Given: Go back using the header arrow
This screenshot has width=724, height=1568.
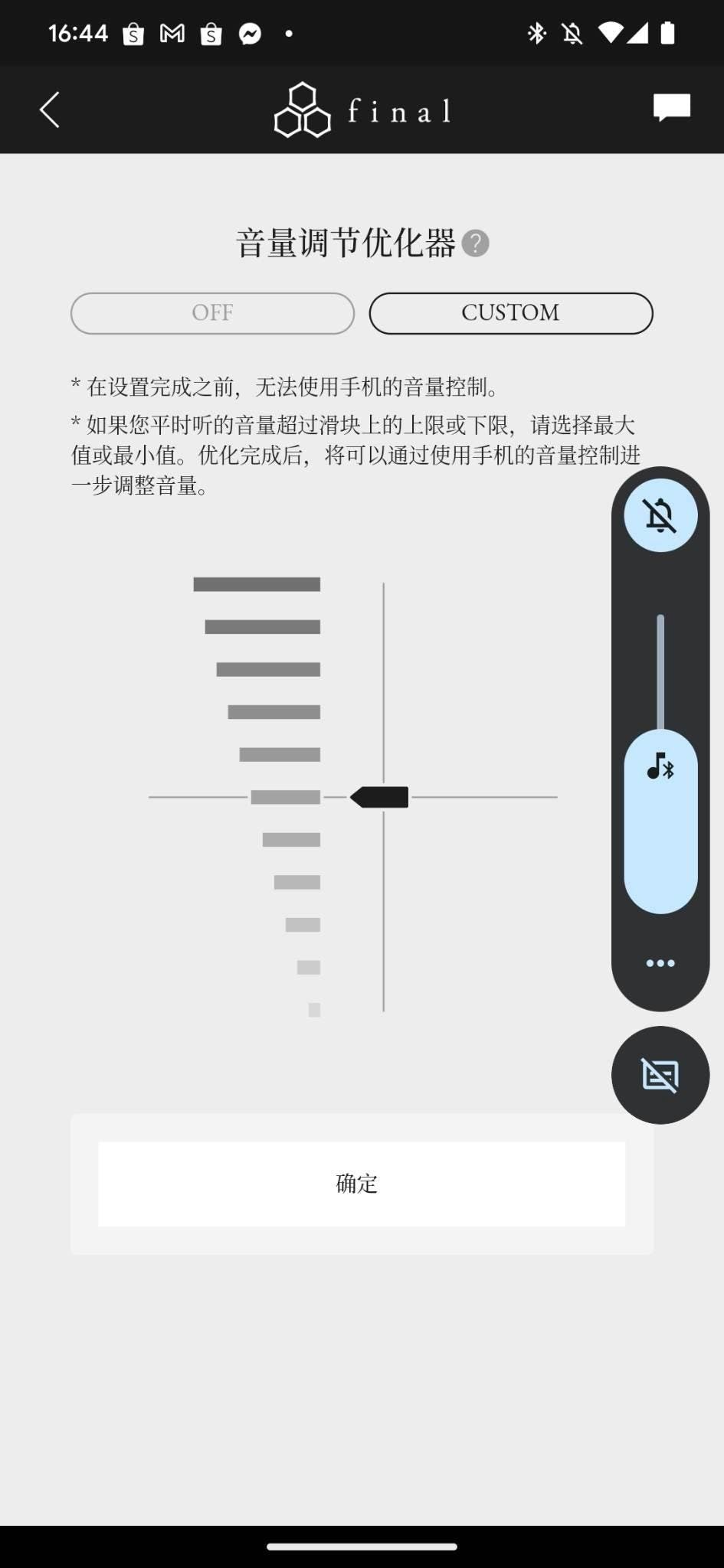Looking at the screenshot, I should (x=50, y=110).
